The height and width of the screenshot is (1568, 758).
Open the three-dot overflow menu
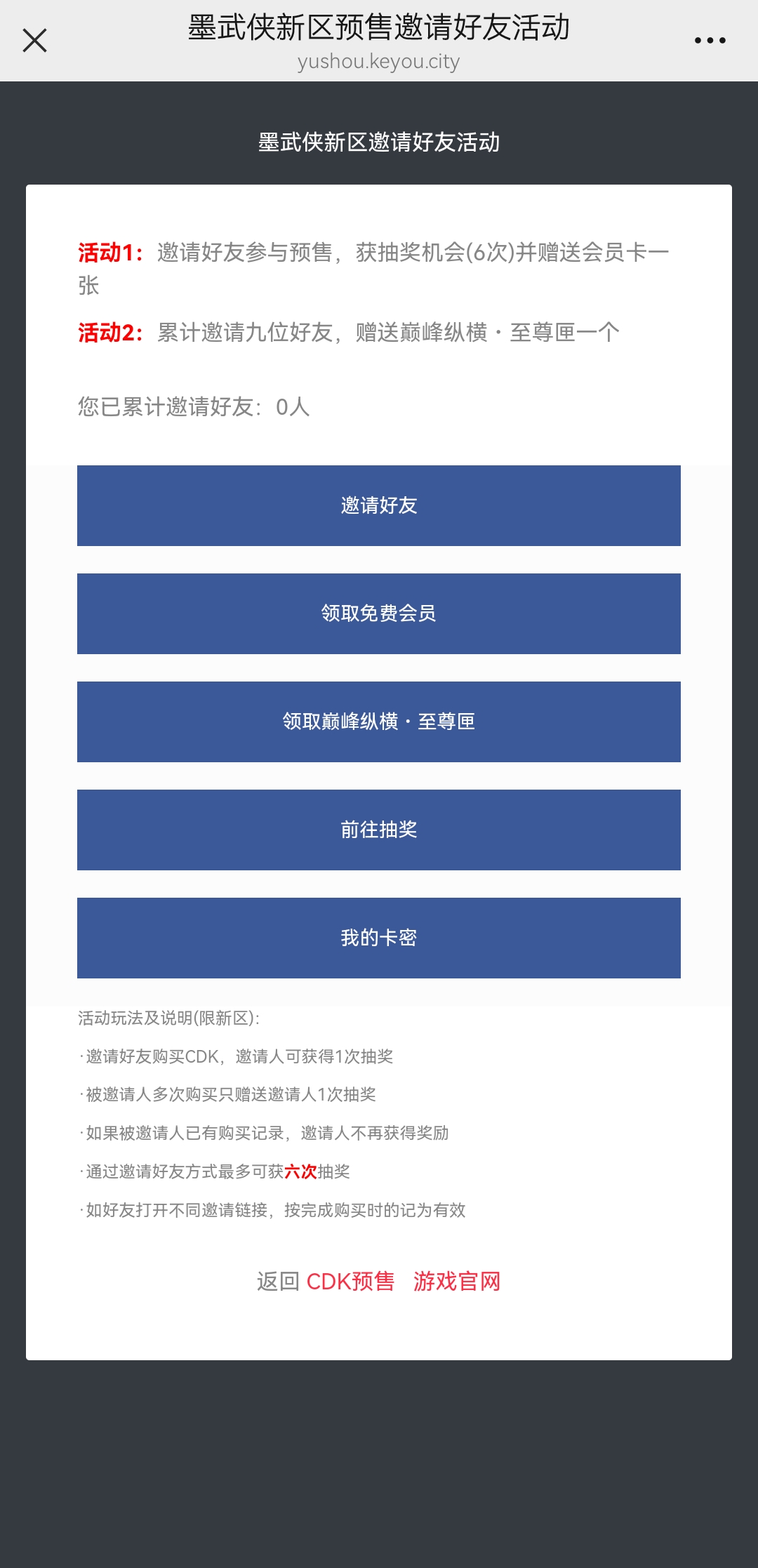710,41
